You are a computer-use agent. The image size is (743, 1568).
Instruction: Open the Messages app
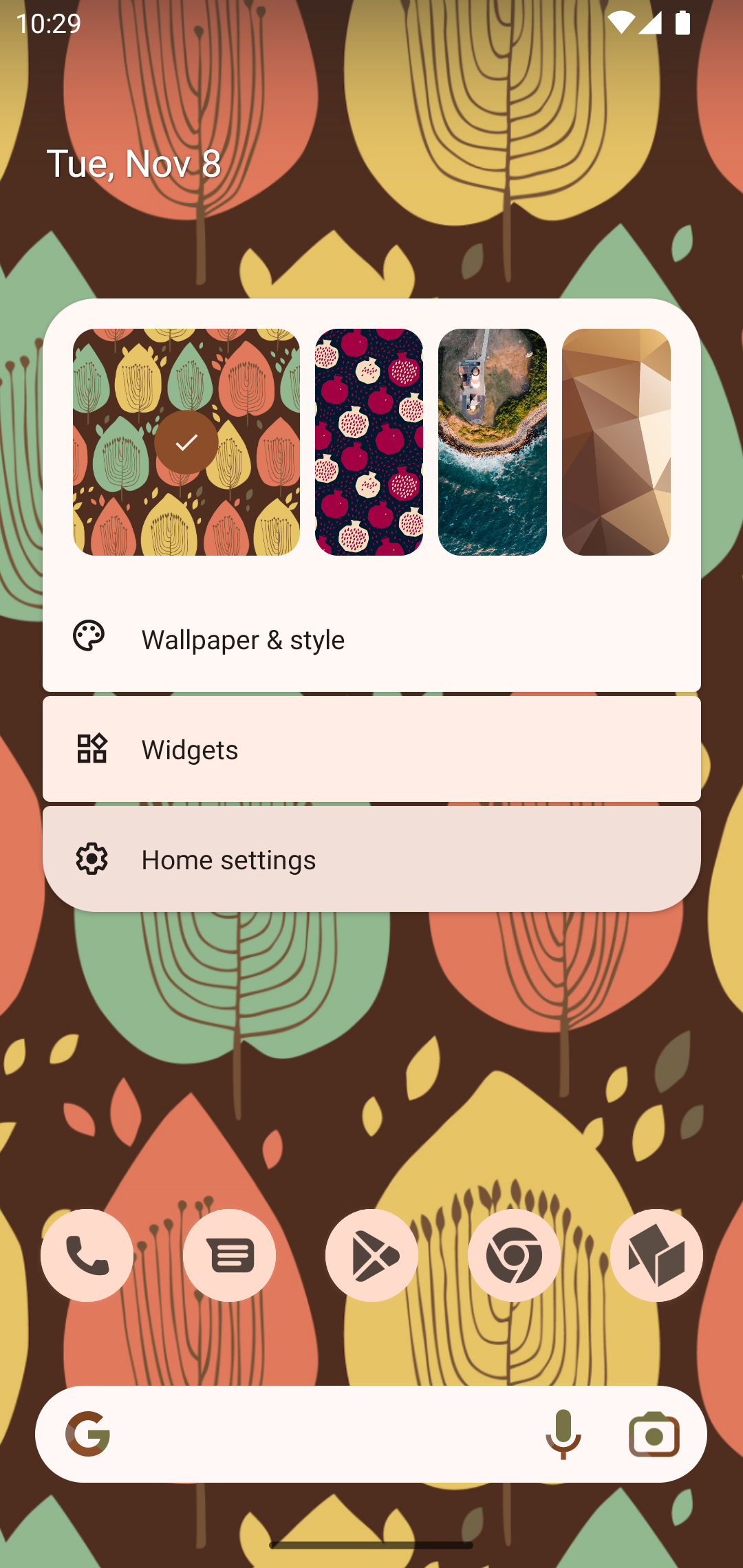pos(229,1255)
